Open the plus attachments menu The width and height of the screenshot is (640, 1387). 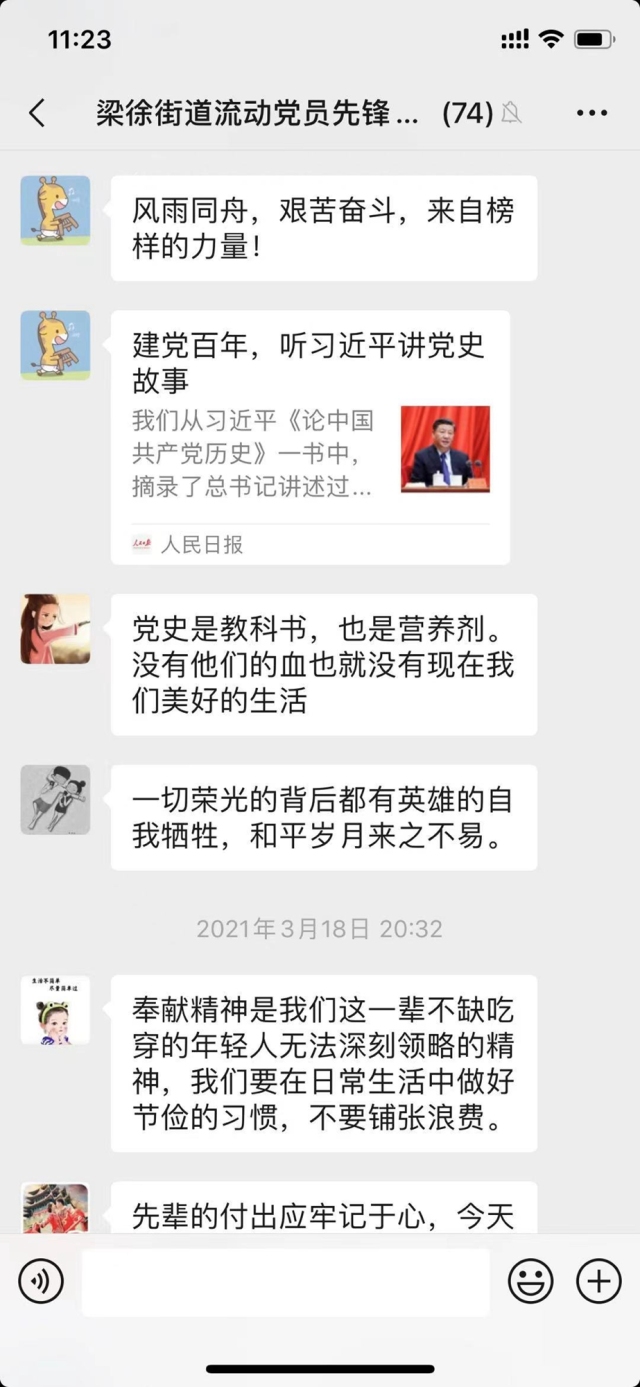(599, 1281)
